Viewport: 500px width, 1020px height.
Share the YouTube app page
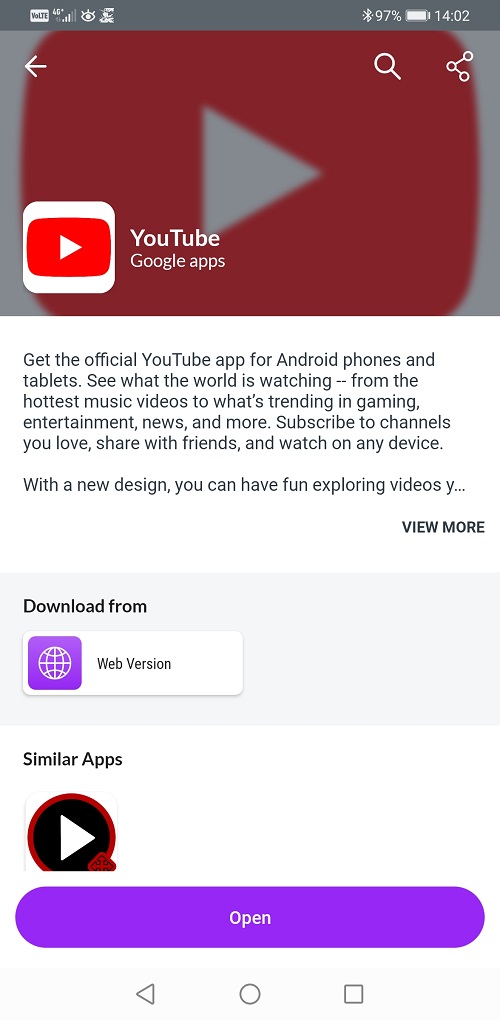pyautogui.click(x=459, y=66)
